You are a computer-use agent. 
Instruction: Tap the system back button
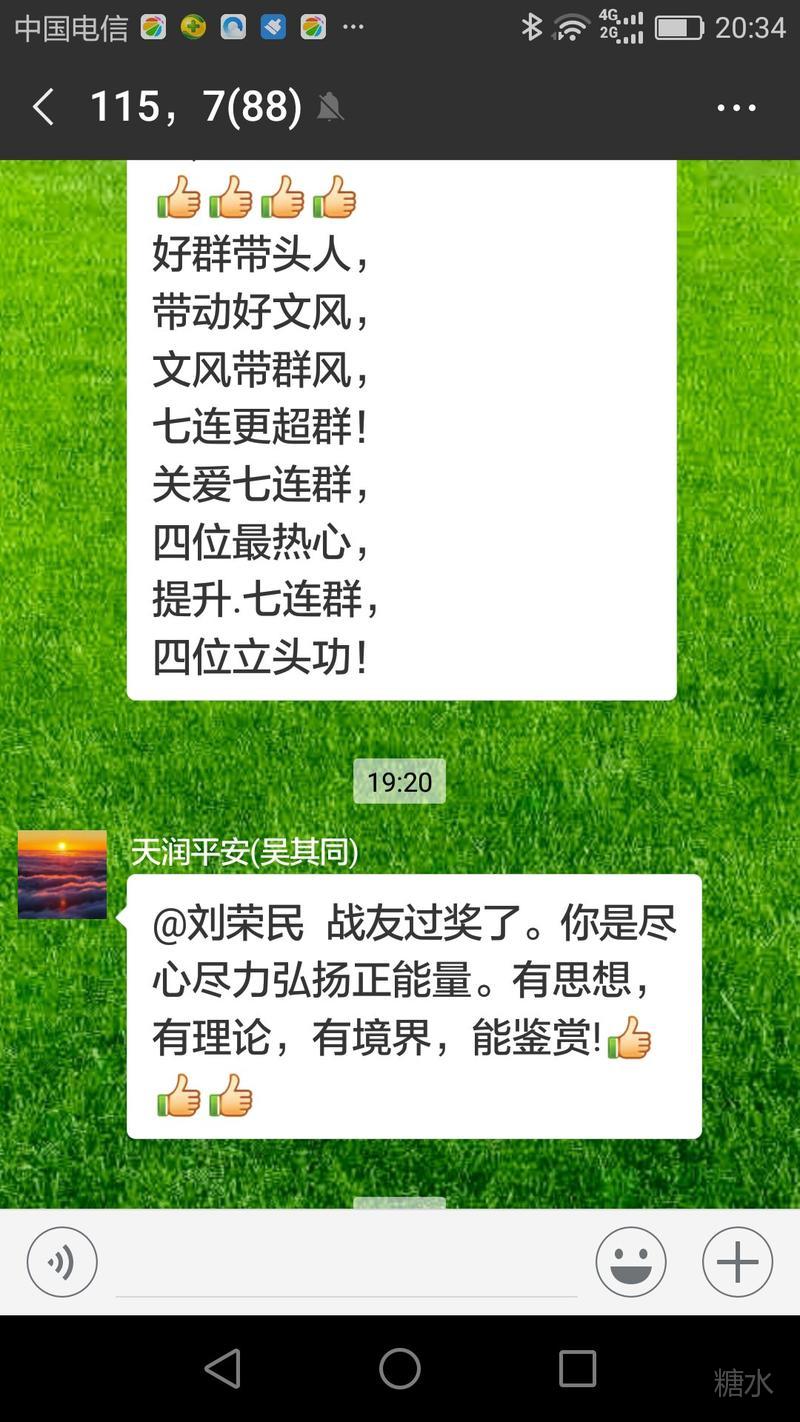[x=222, y=1368]
